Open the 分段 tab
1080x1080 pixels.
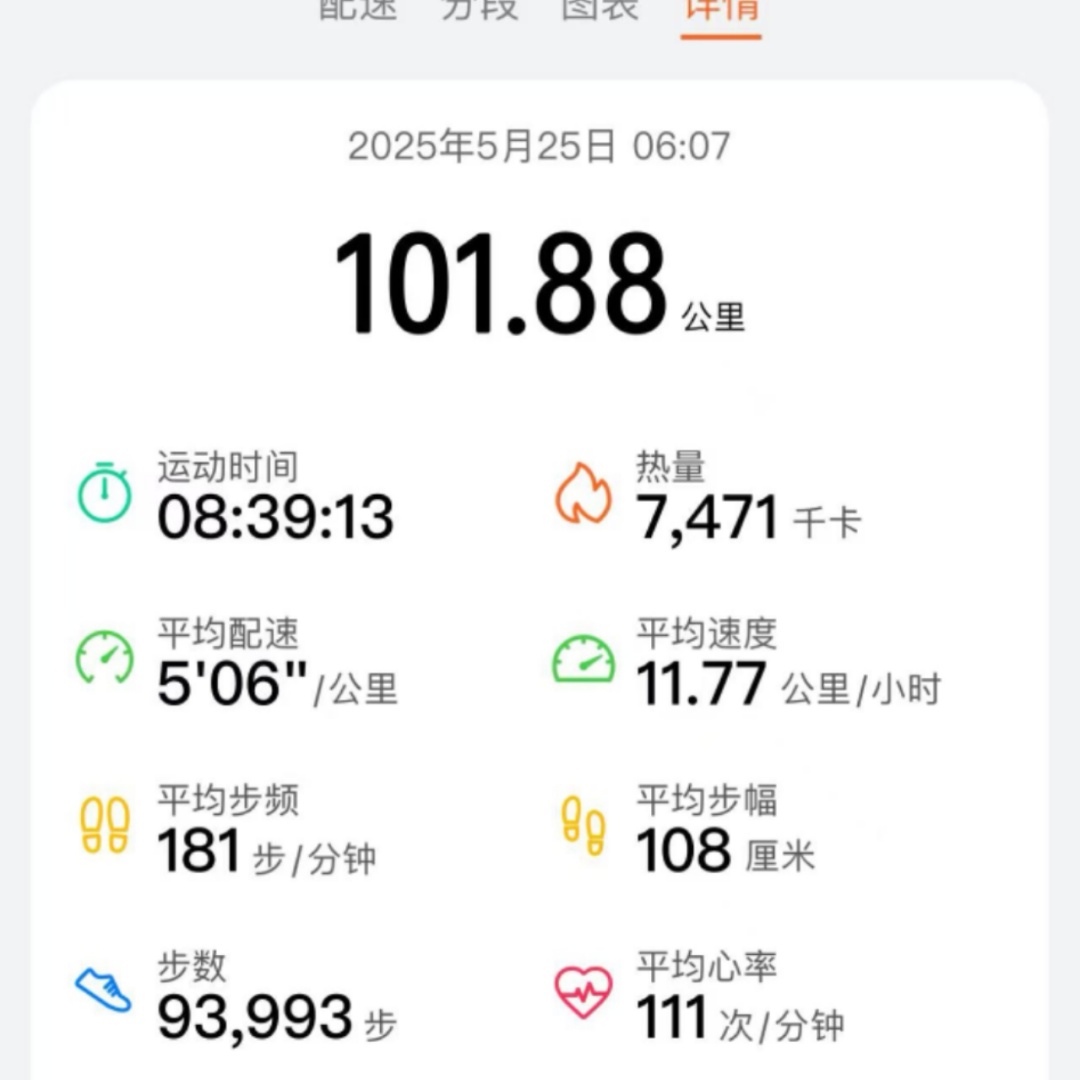480,8
